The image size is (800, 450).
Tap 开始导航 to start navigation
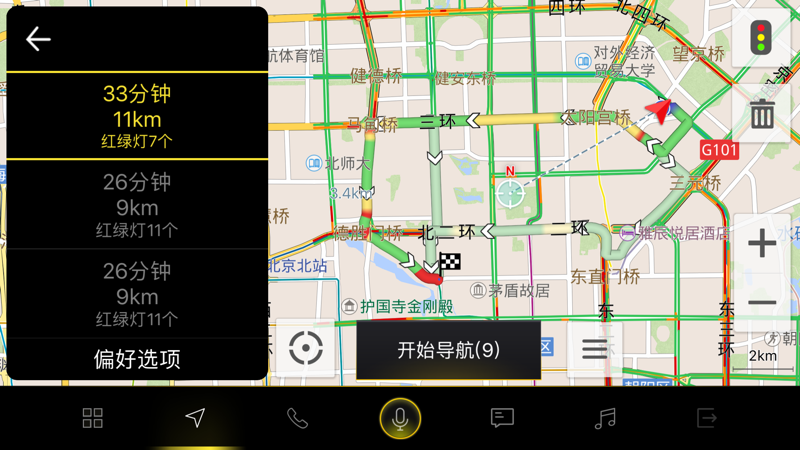448,350
